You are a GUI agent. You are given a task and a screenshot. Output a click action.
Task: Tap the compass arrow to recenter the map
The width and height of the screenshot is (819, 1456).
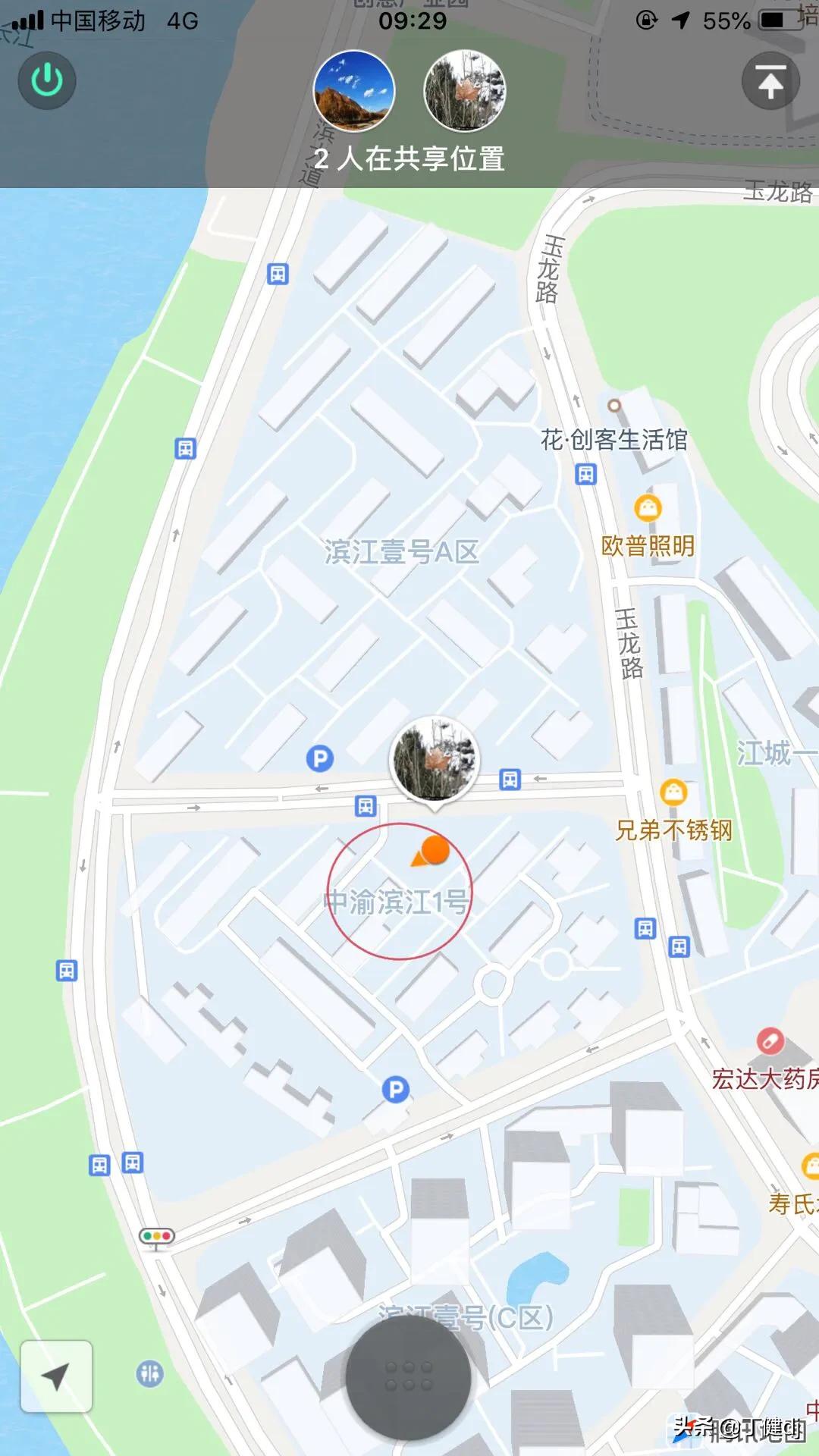pyautogui.click(x=57, y=1377)
